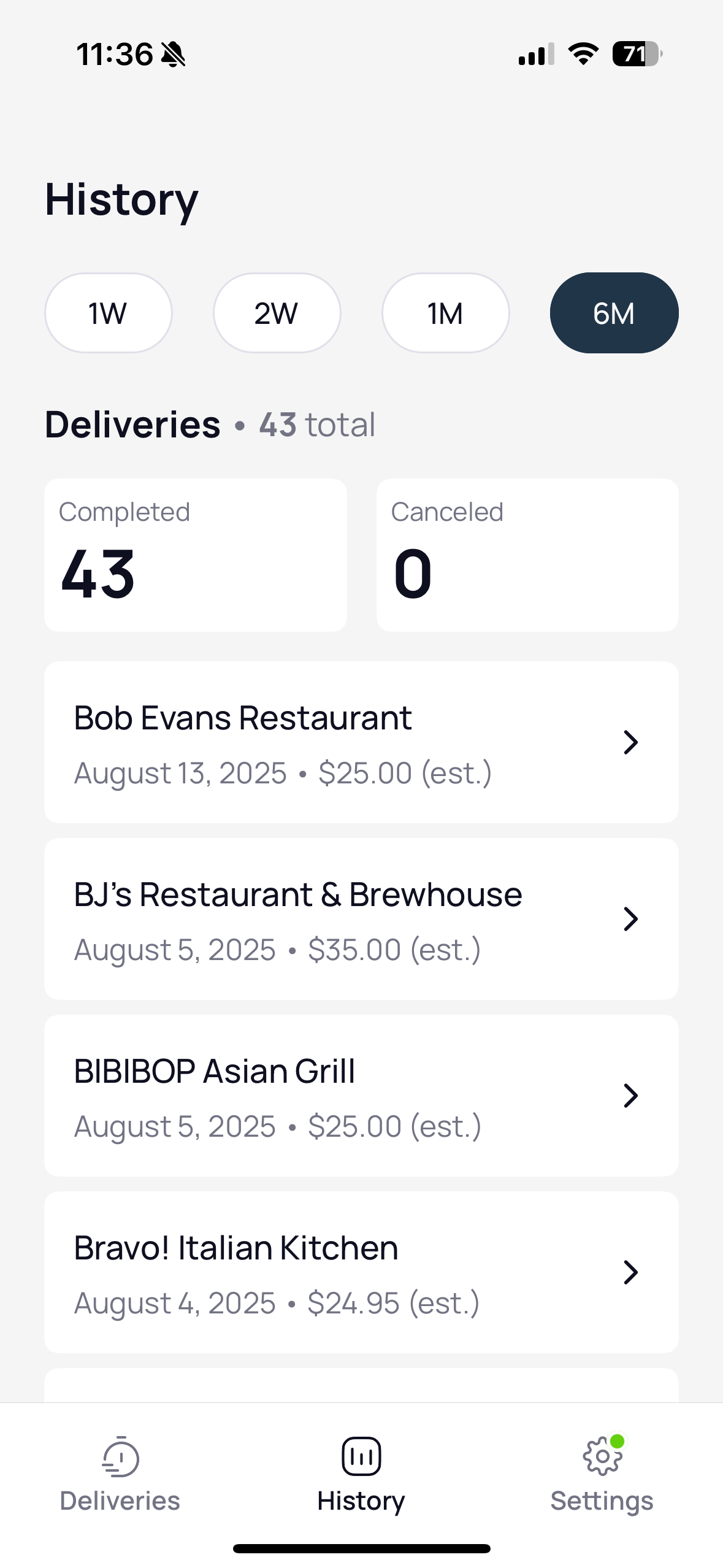Image resolution: width=723 pixels, height=1568 pixels.
Task: Select the 1W time filter
Action: (108, 312)
